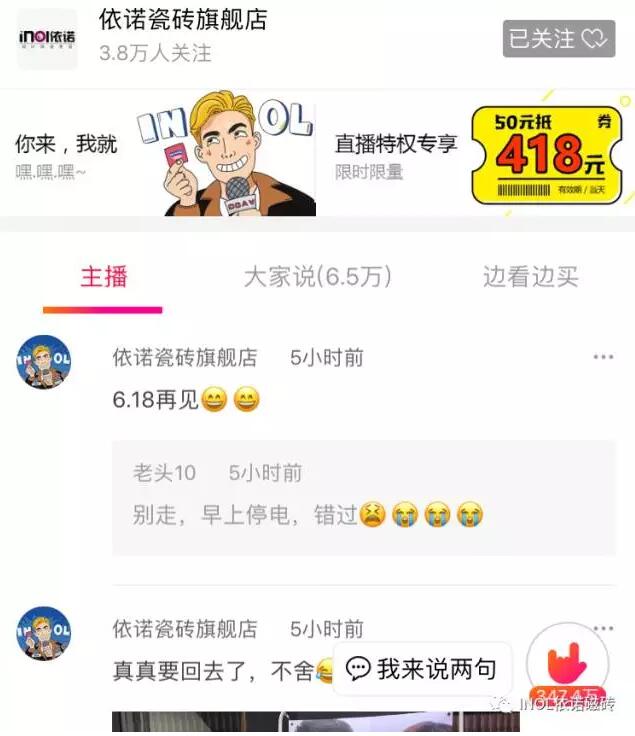Switch to the 大家说(6.5万) tab
Screen dimensions: 635x736
(x=317, y=277)
